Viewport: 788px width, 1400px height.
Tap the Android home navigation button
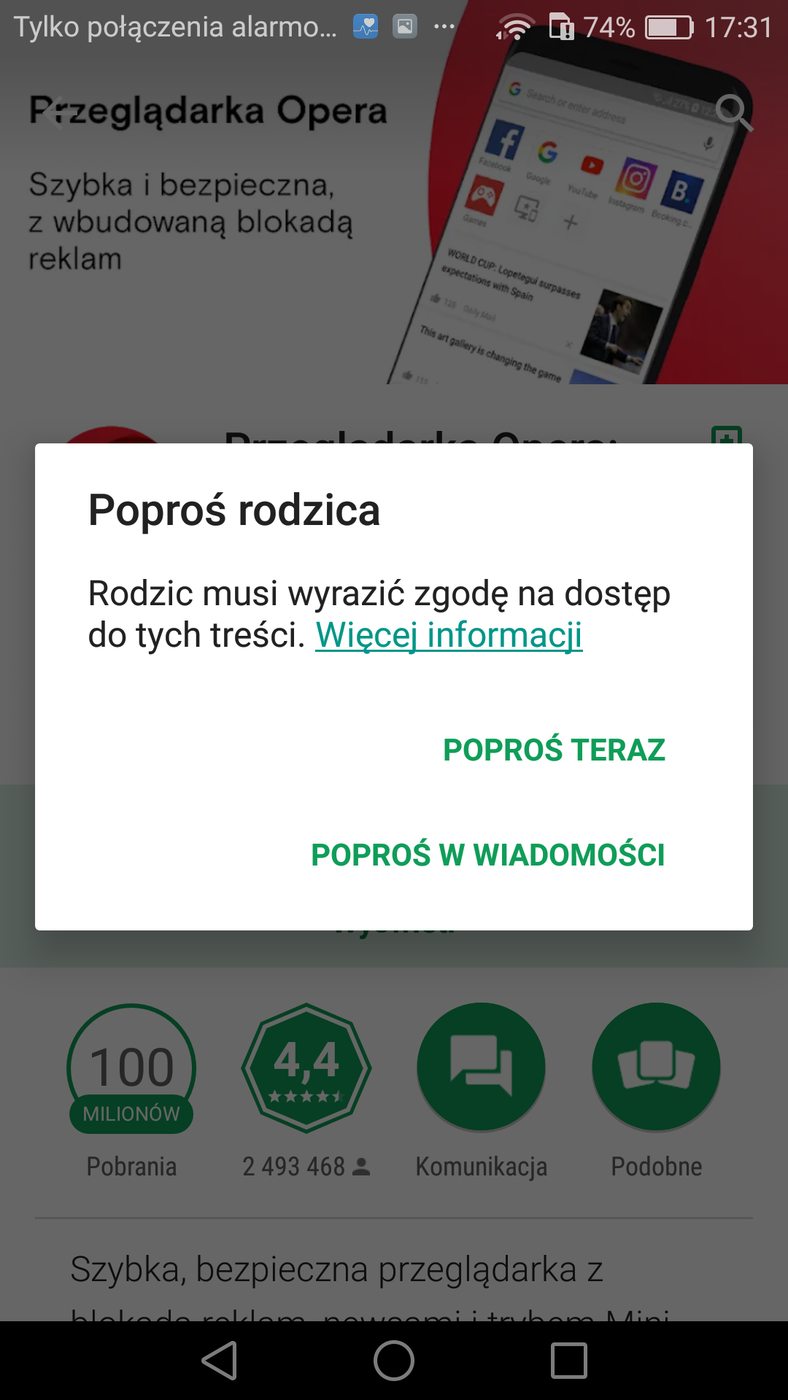point(393,1360)
